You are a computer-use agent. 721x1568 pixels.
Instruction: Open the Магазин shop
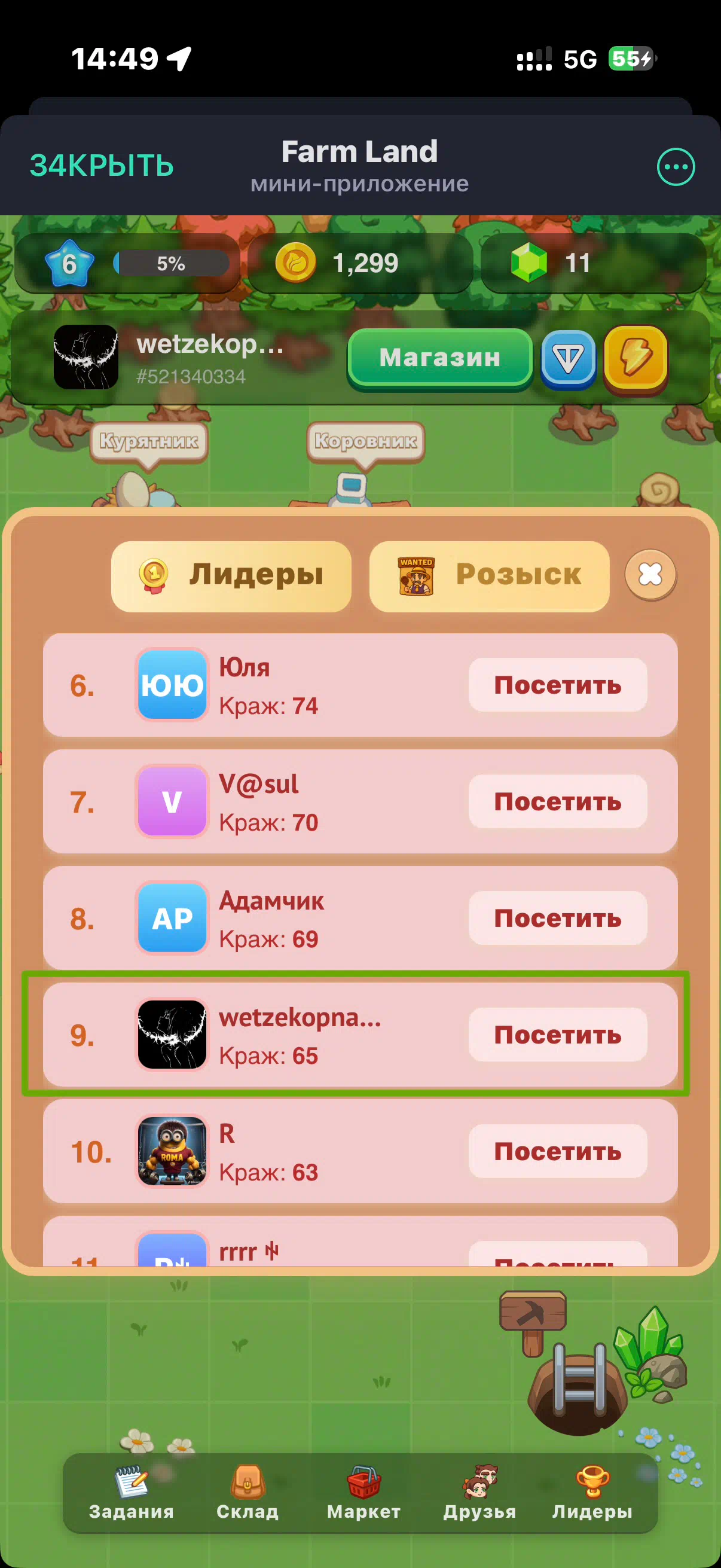pos(440,357)
